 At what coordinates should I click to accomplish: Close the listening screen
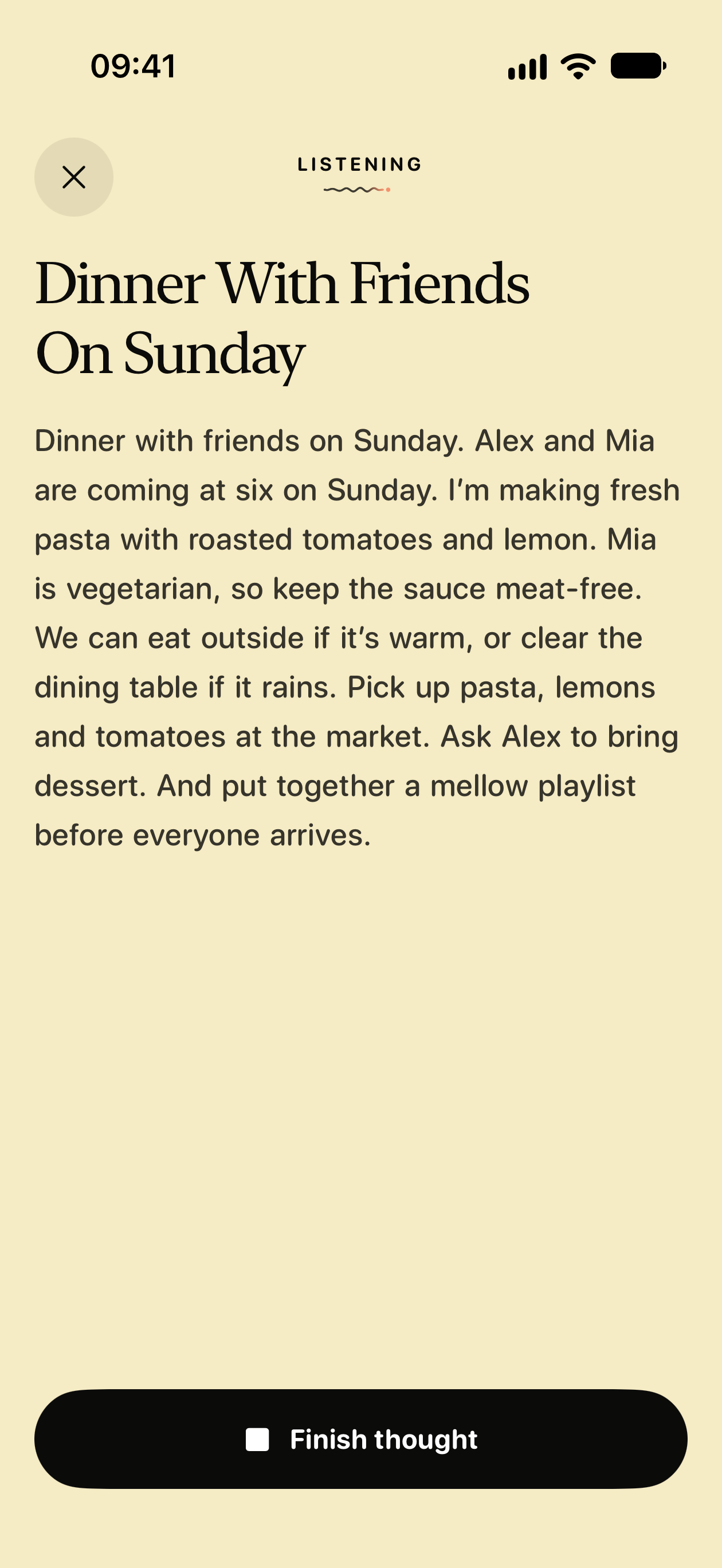coord(74,177)
